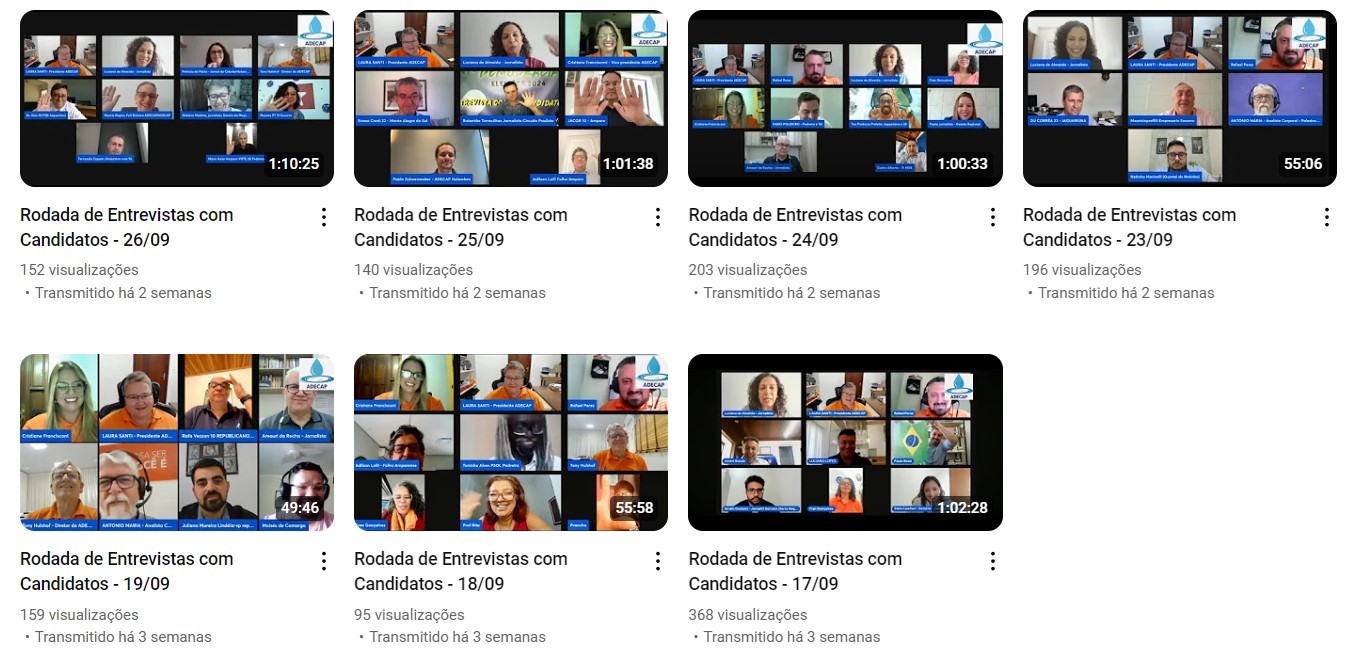Show options for the 24/09 video
This screenshot has height=658, width=1368.
pos(992,217)
